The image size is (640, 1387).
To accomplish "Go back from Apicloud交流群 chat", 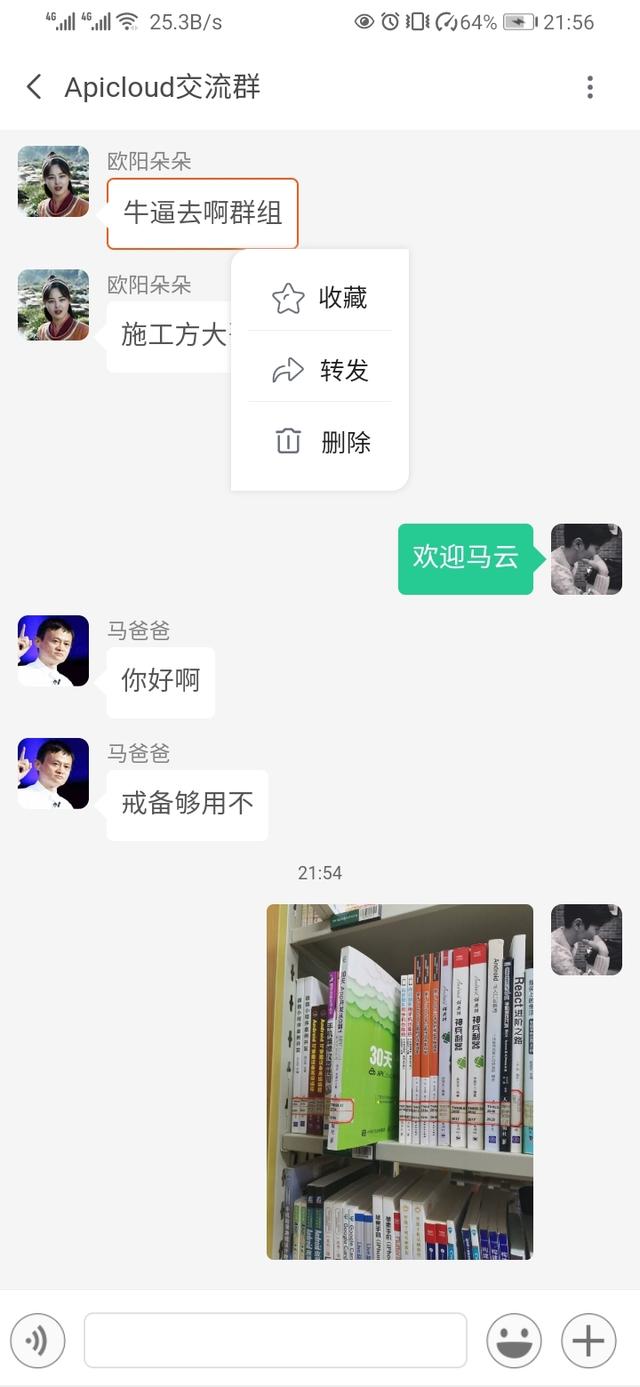I will 34,87.
